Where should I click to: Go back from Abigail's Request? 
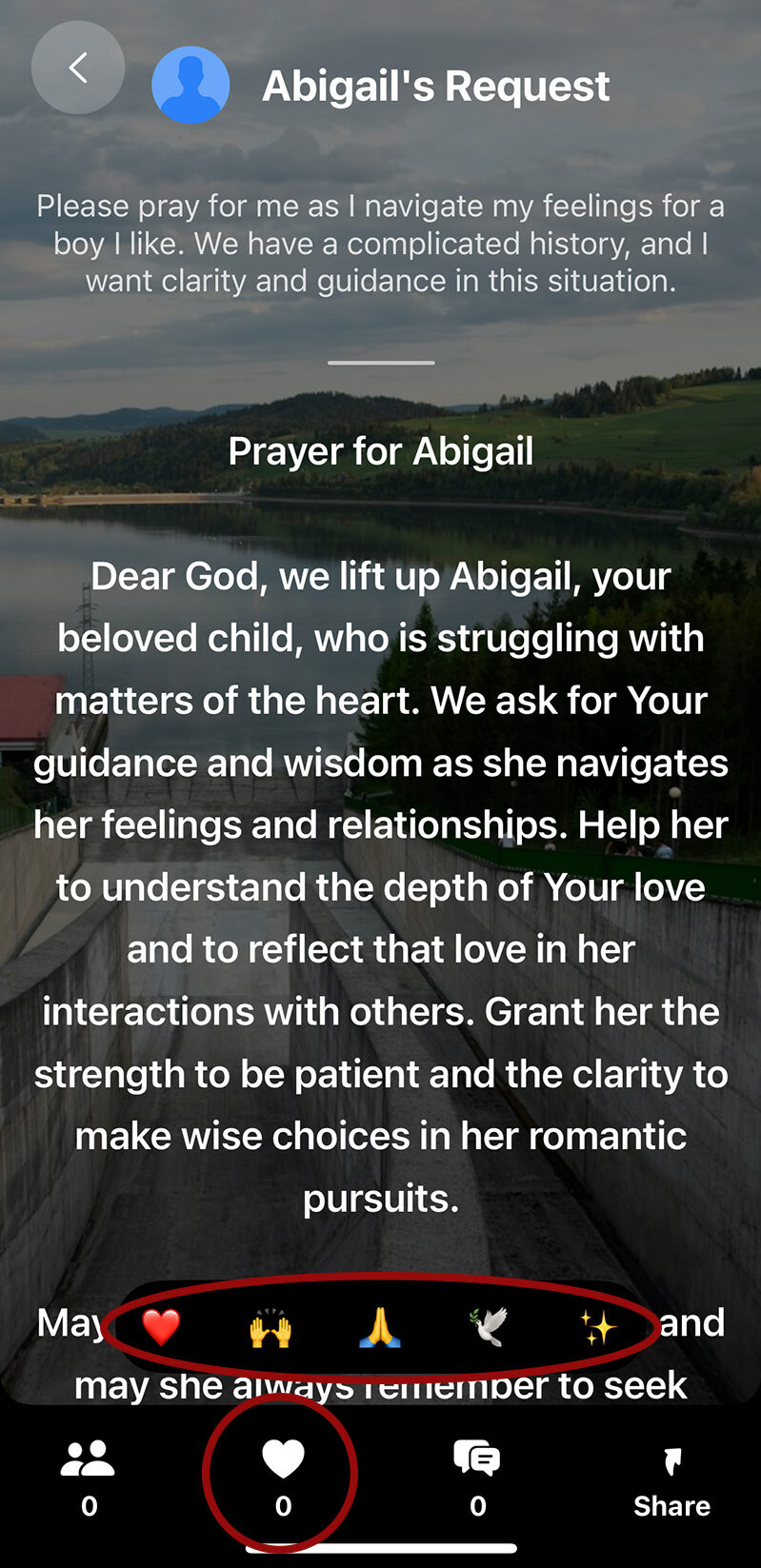(78, 68)
